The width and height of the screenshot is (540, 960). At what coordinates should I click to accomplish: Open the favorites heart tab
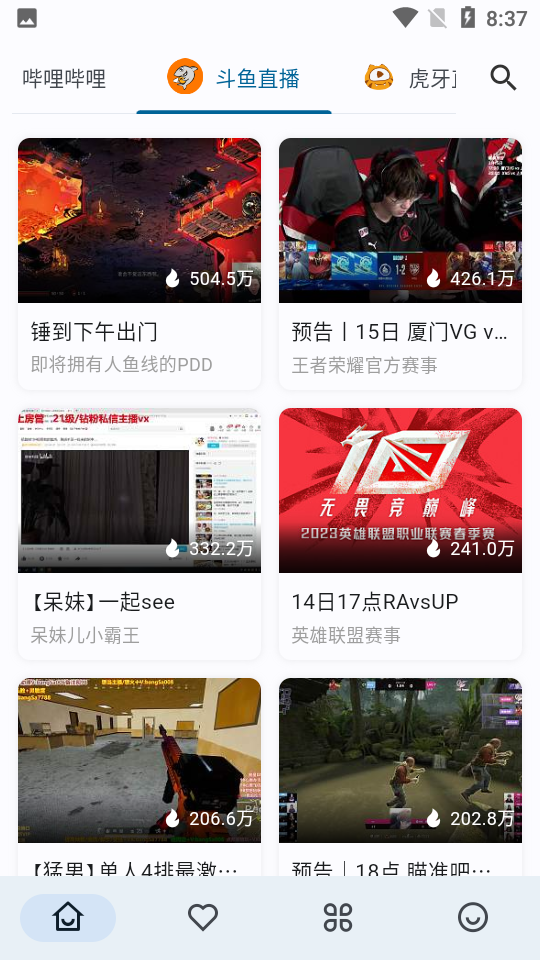pyautogui.click(x=203, y=917)
